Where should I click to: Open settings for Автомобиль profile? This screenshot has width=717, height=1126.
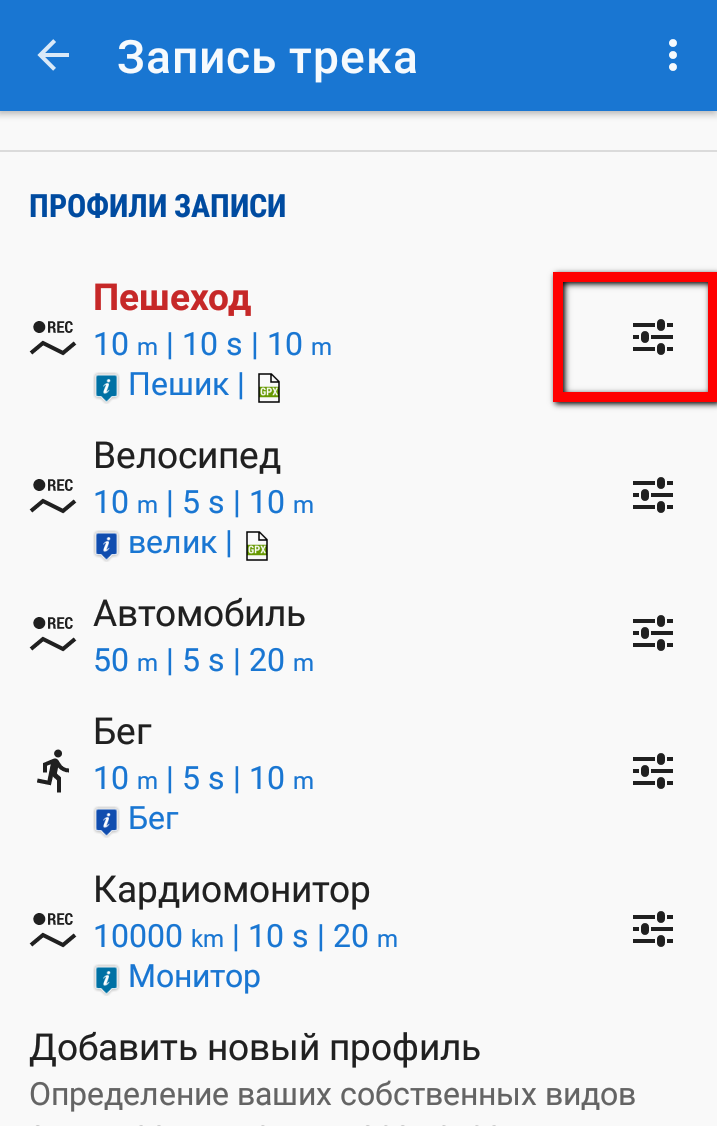click(x=653, y=634)
